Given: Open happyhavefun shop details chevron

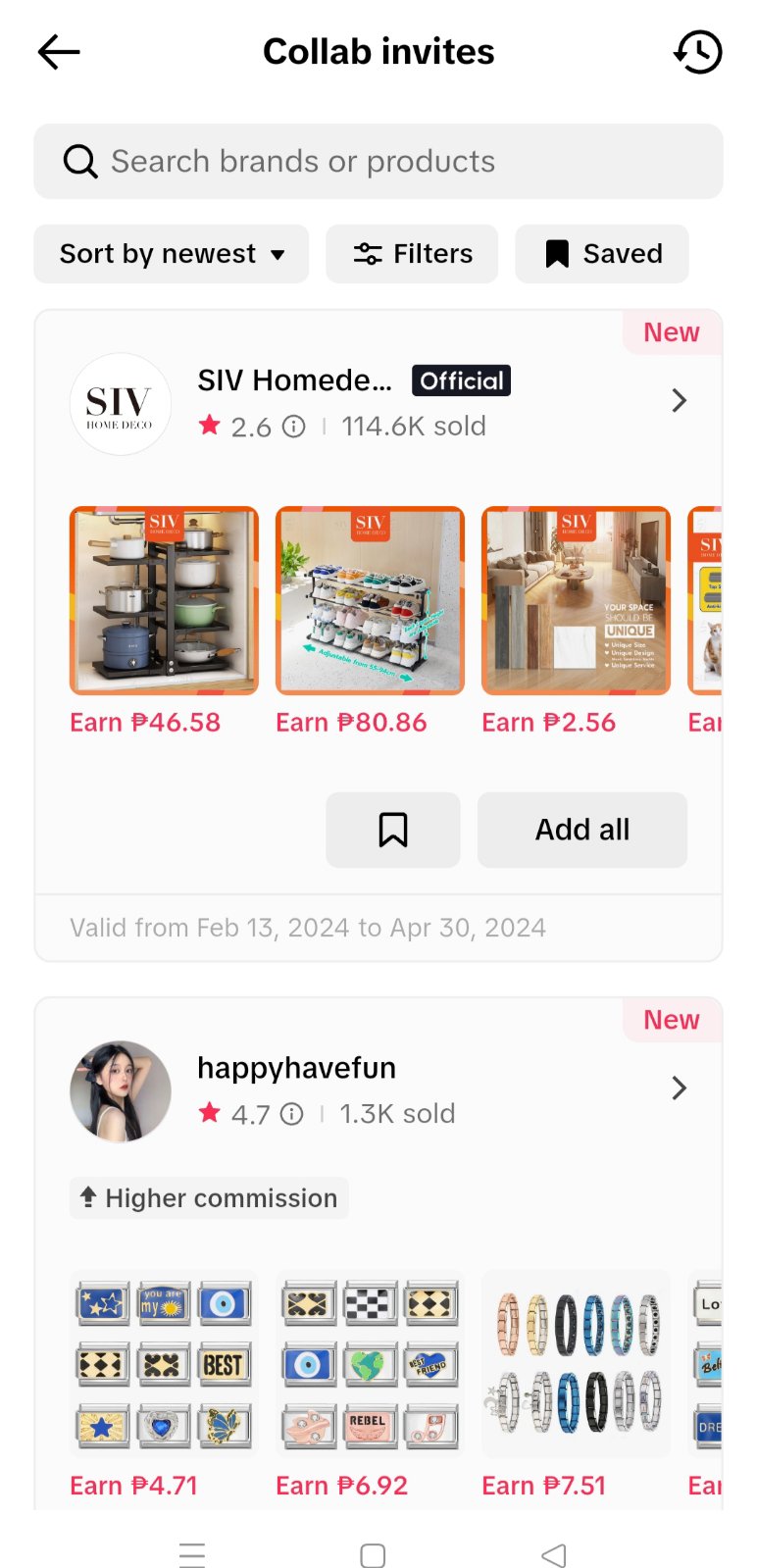Looking at the screenshot, I should [679, 1087].
